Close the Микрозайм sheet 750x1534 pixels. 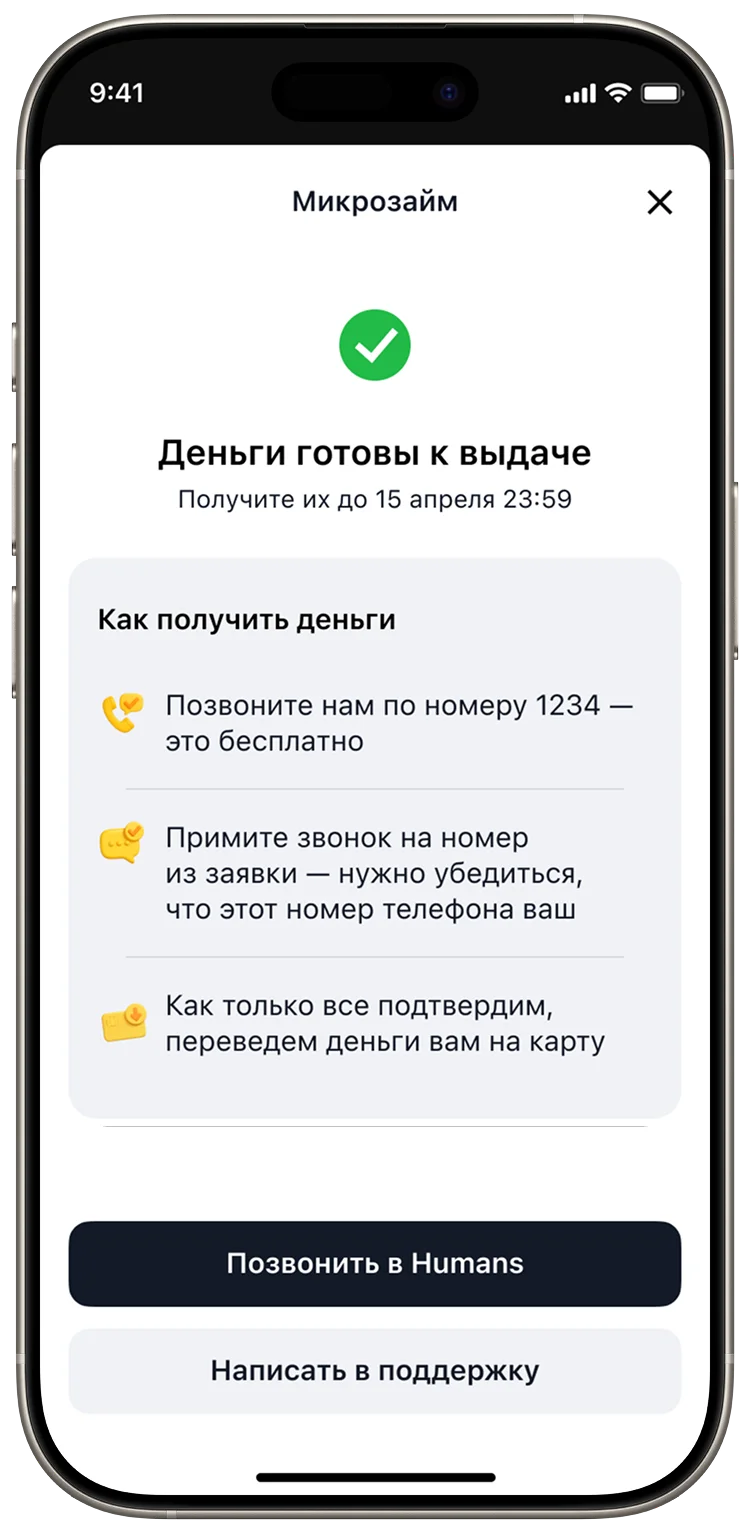pyautogui.click(x=659, y=203)
